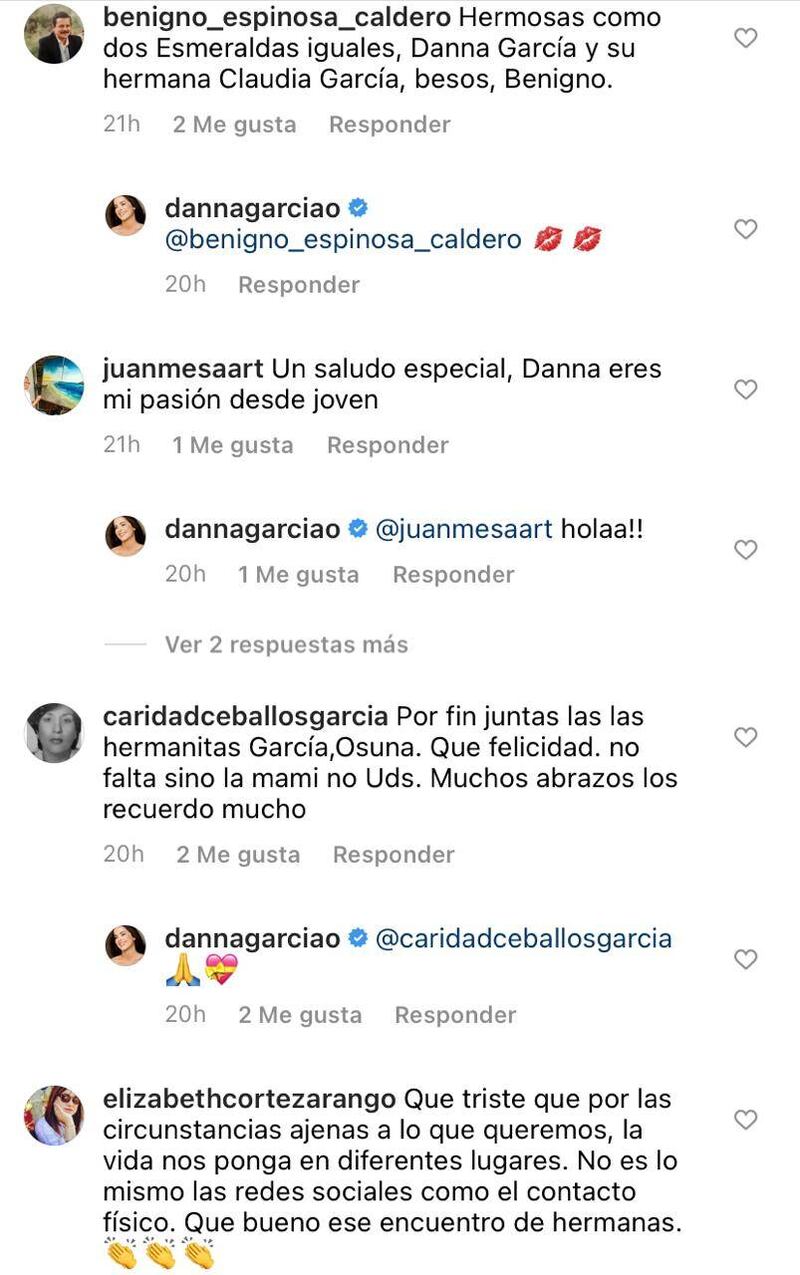This screenshot has width=800, height=1275.
Task: Like caridadceballosgarcia's comment
Action: click(746, 737)
